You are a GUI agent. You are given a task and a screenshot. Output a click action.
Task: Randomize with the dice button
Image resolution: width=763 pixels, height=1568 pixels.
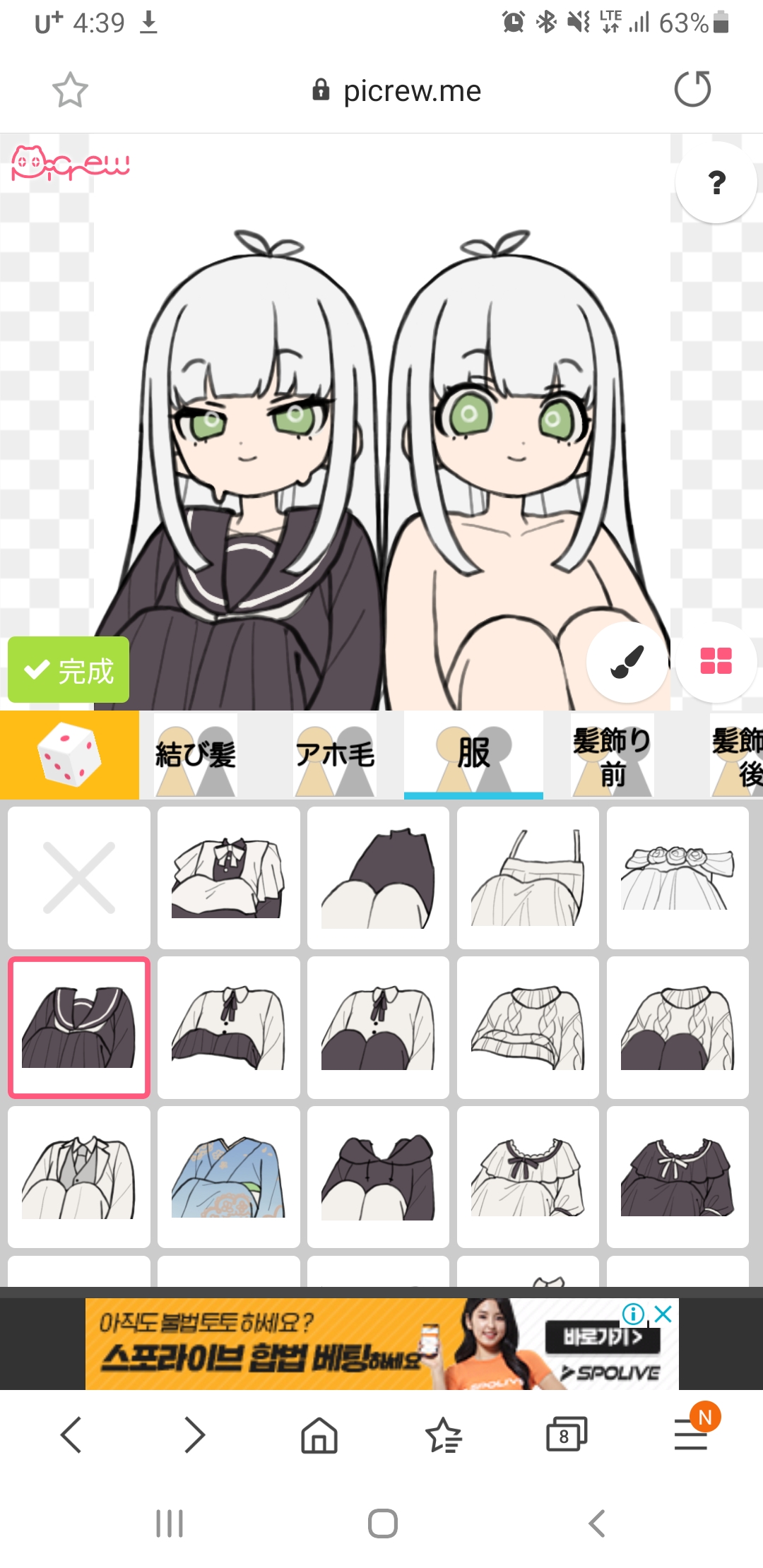tap(69, 755)
